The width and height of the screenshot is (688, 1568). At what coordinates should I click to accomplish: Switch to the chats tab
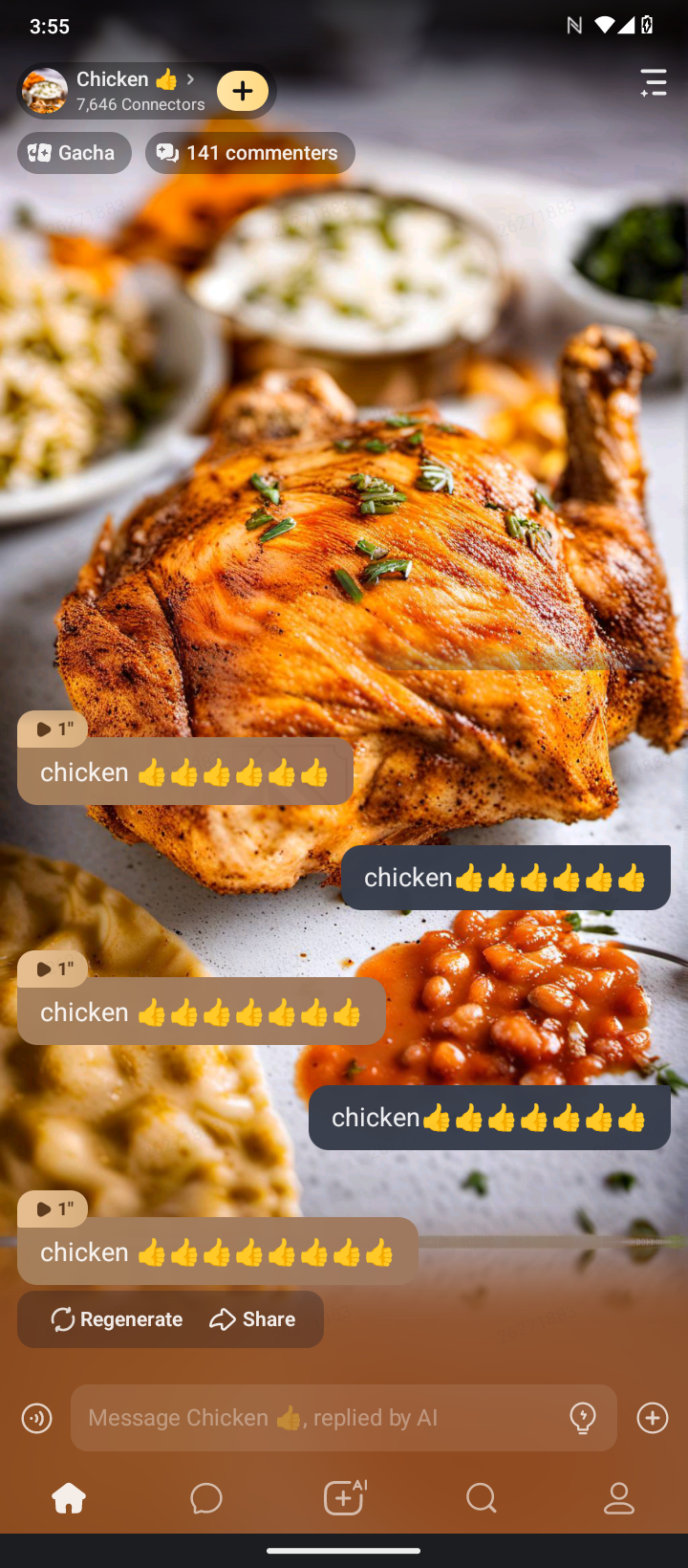[206, 1498]
